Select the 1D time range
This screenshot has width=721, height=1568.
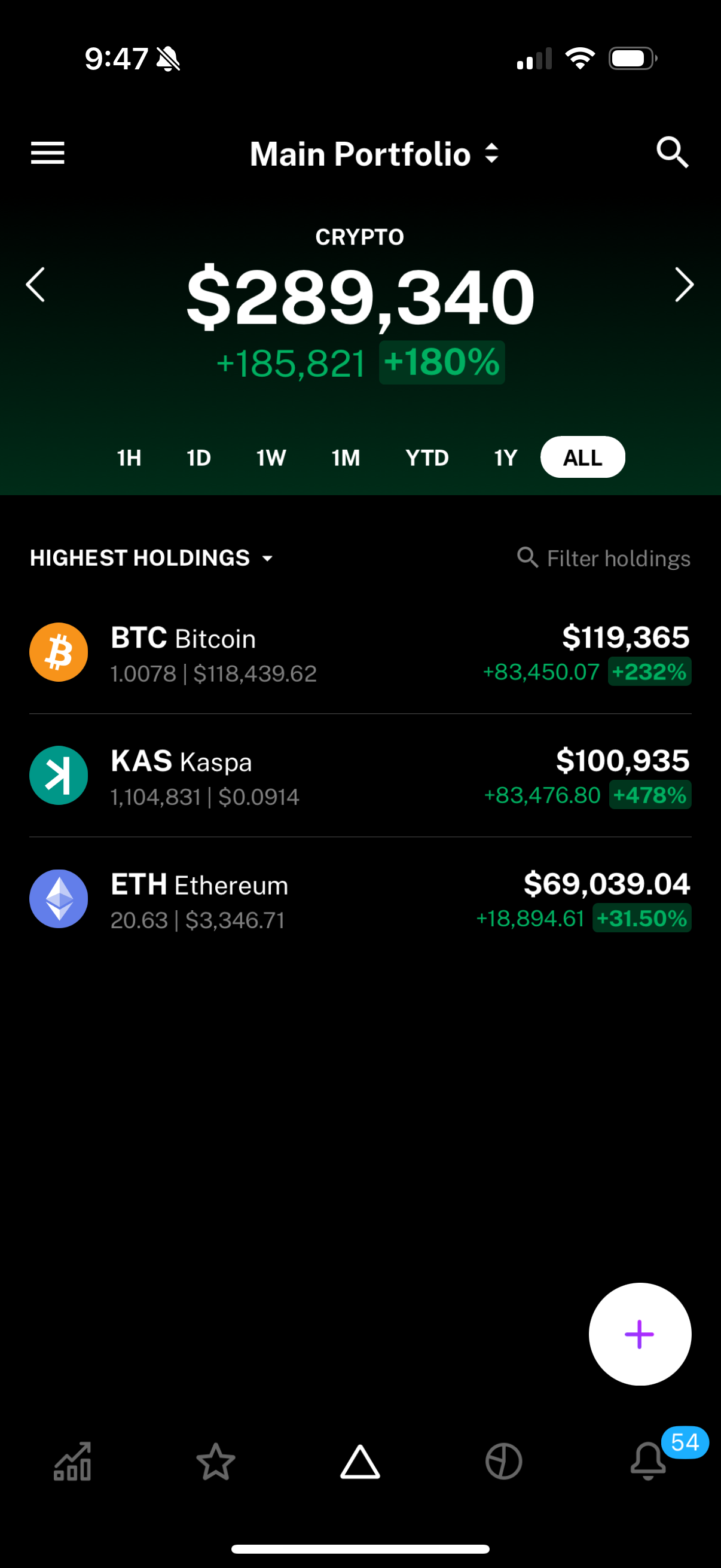point(198,457)
